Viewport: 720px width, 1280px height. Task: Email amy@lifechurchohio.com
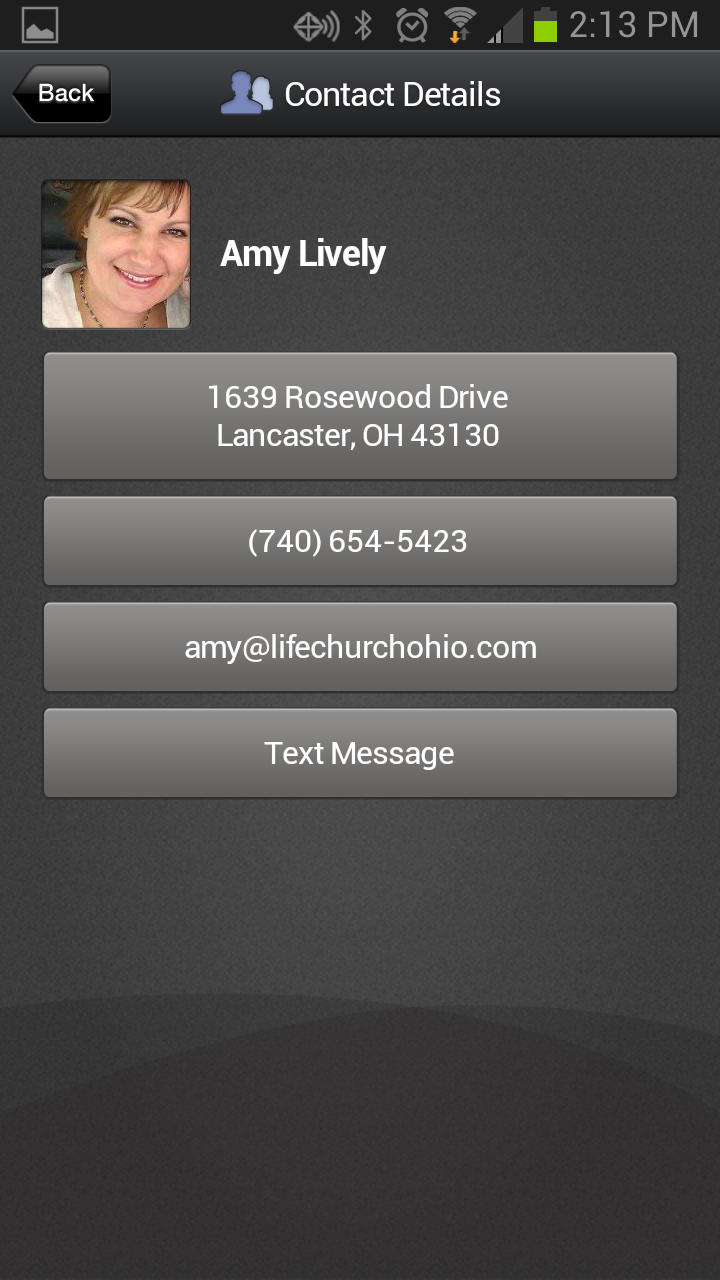click(x=360, y=647)
